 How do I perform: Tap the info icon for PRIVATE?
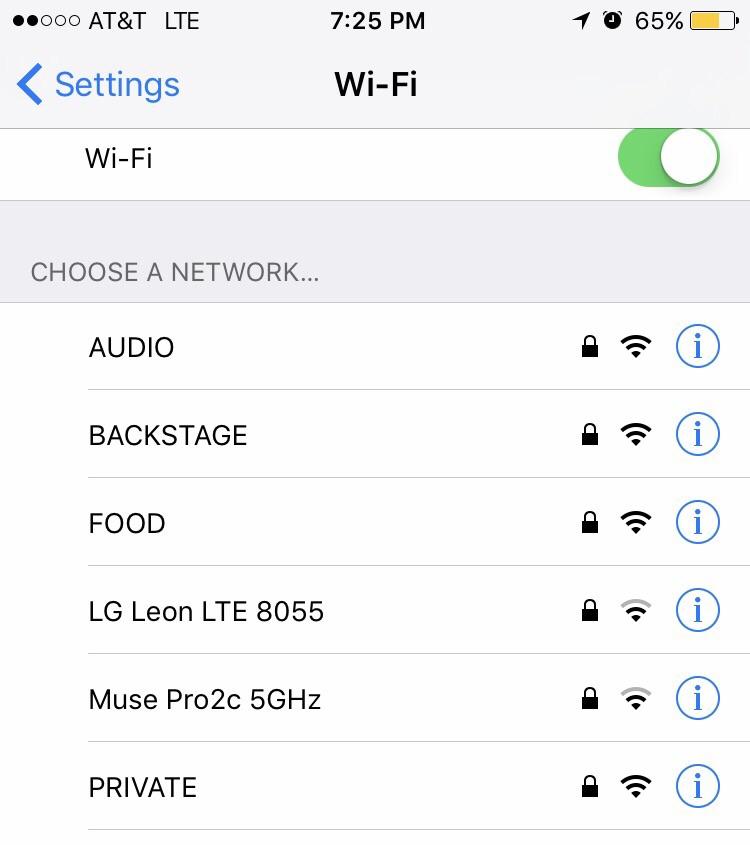697,787
